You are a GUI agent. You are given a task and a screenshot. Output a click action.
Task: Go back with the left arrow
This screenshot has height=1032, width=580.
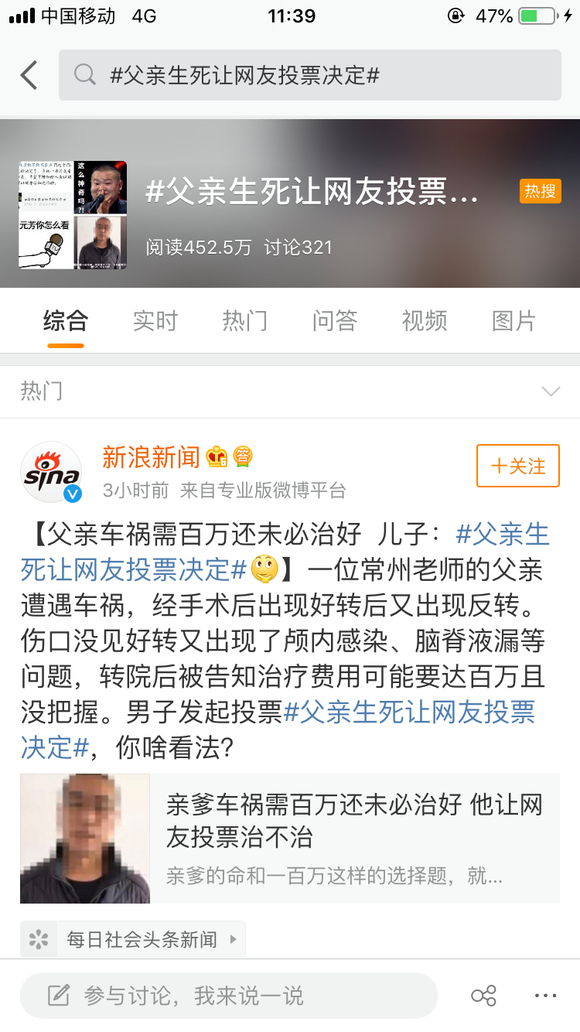29,75
